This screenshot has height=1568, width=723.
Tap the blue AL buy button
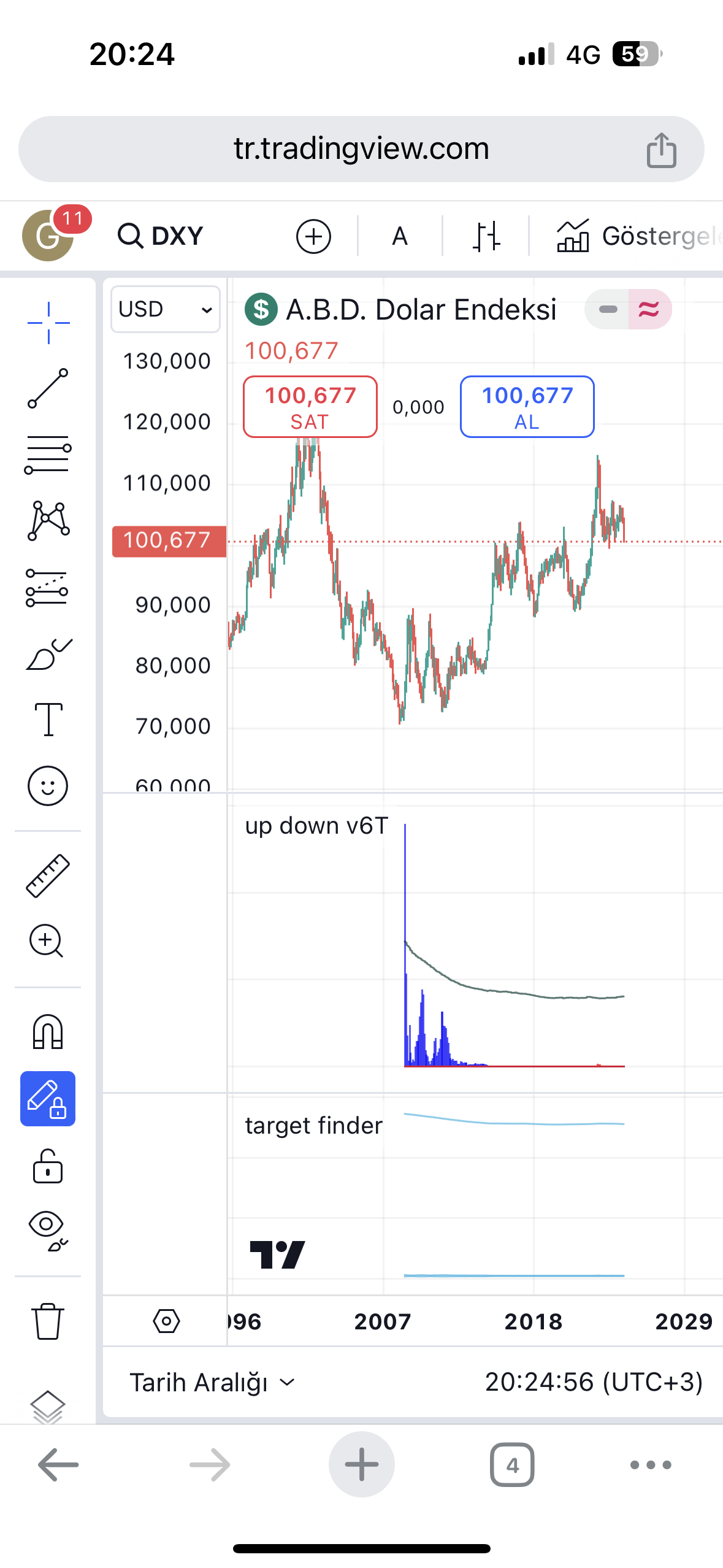tap(527, 407)
